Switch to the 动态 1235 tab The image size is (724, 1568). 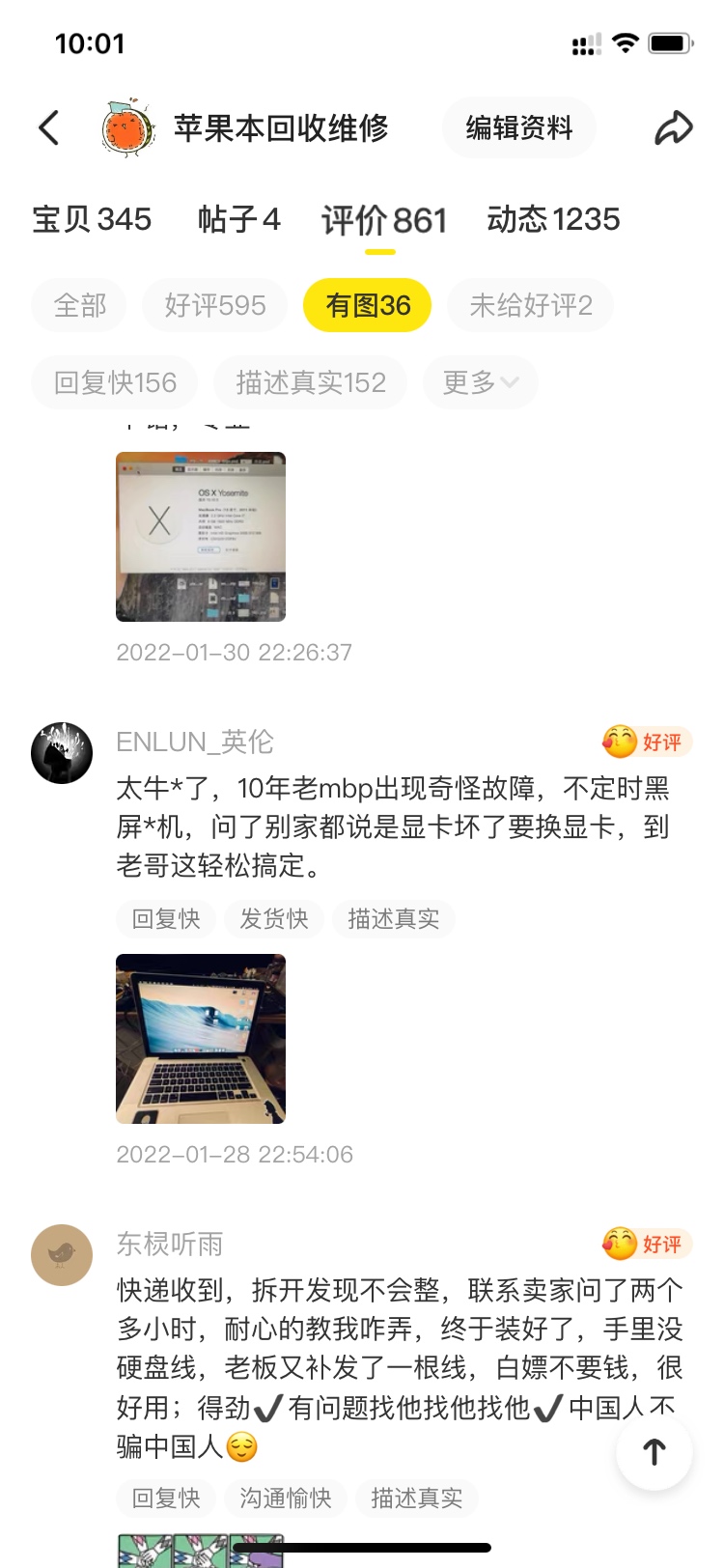point(553,220)
